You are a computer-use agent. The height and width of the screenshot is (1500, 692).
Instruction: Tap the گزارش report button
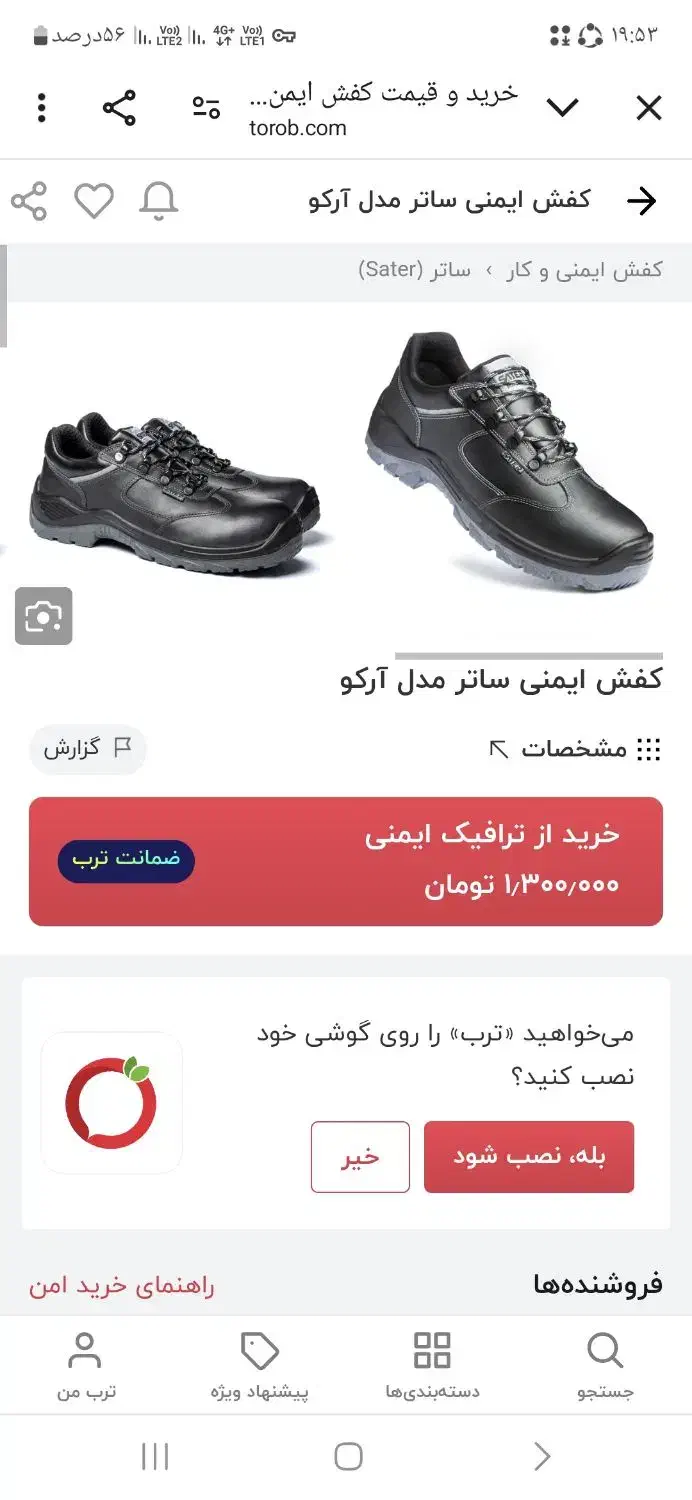87,748
